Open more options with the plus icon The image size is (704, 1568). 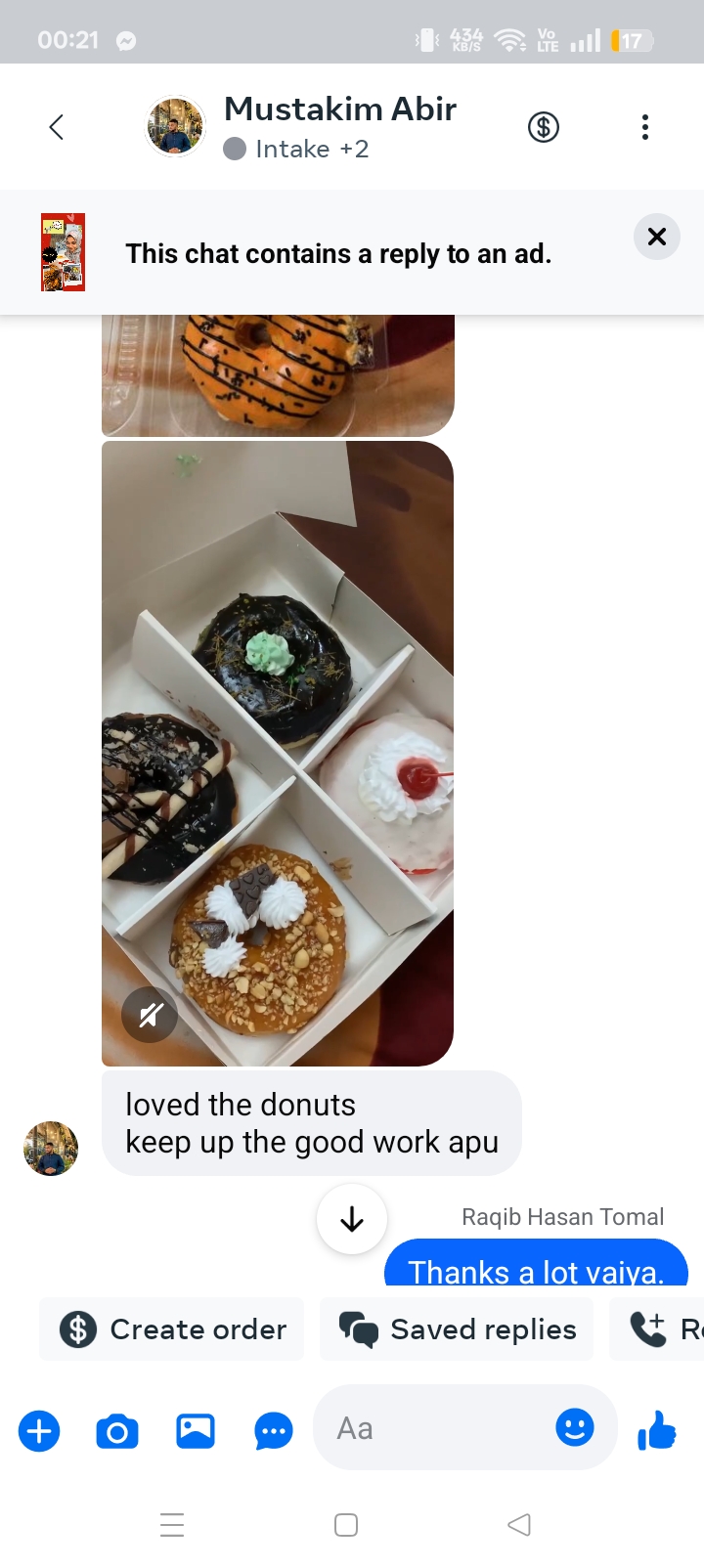tap(39, 1431)
